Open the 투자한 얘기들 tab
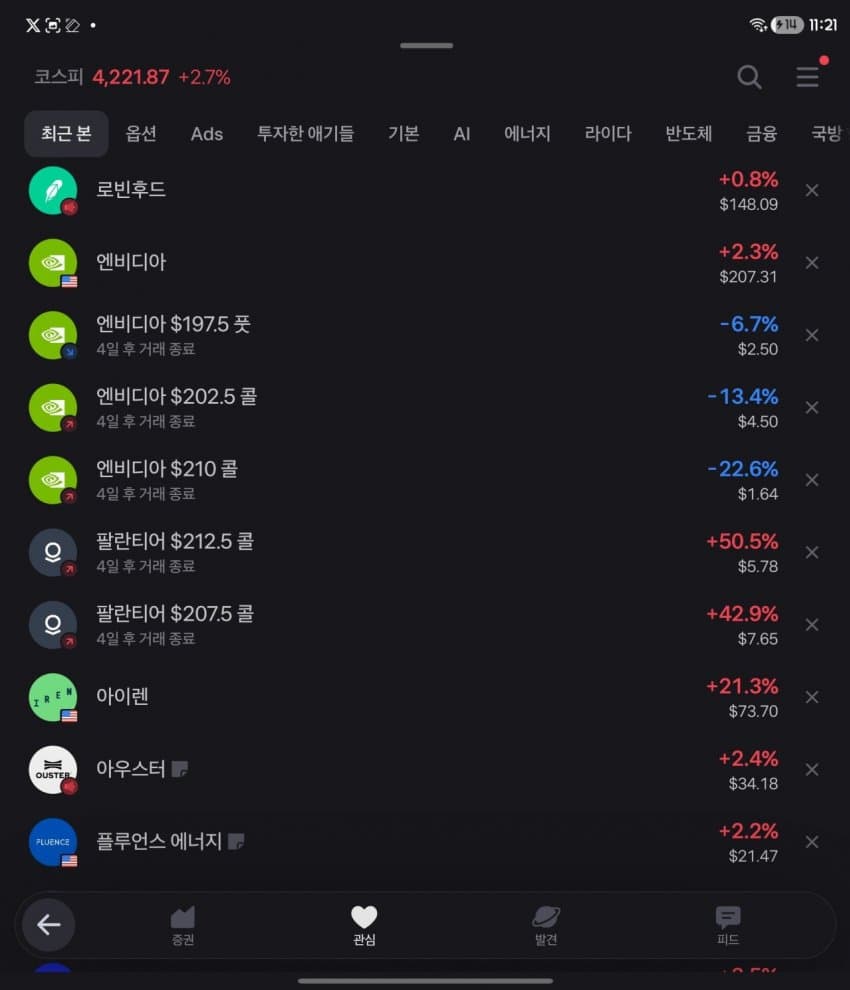This screenshot has width=850, height=990. pyautogui.click(x=305, y=134)
